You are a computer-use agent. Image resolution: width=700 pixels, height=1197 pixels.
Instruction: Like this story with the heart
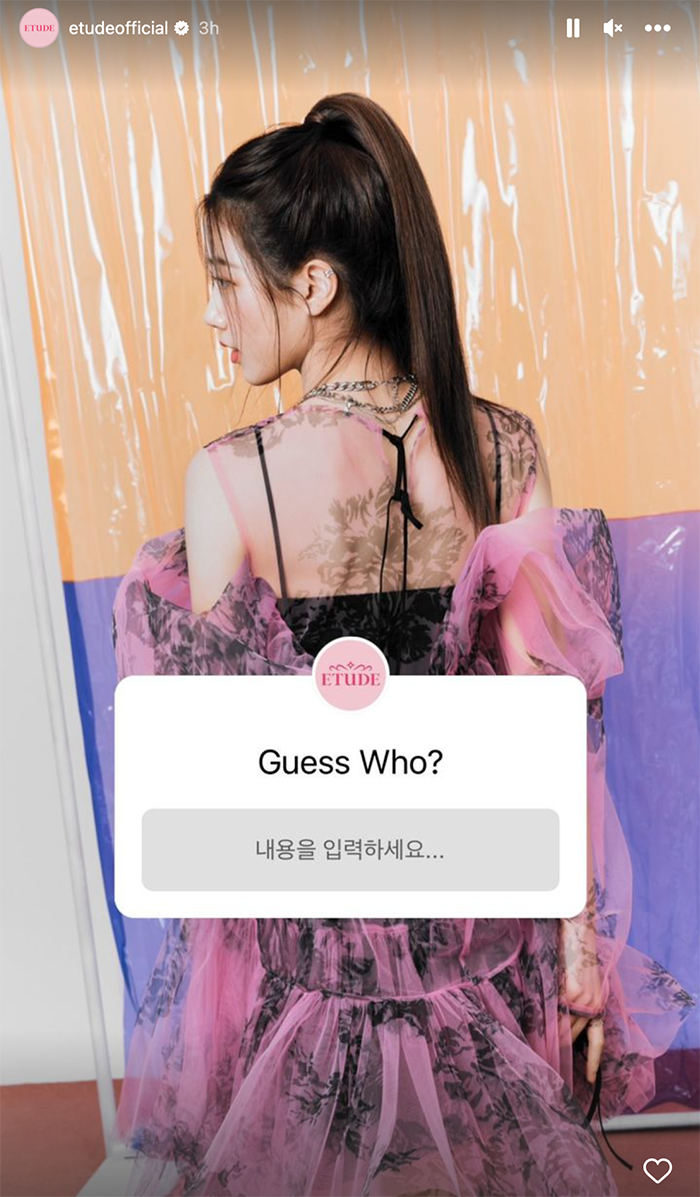[x=657, y=1170]
